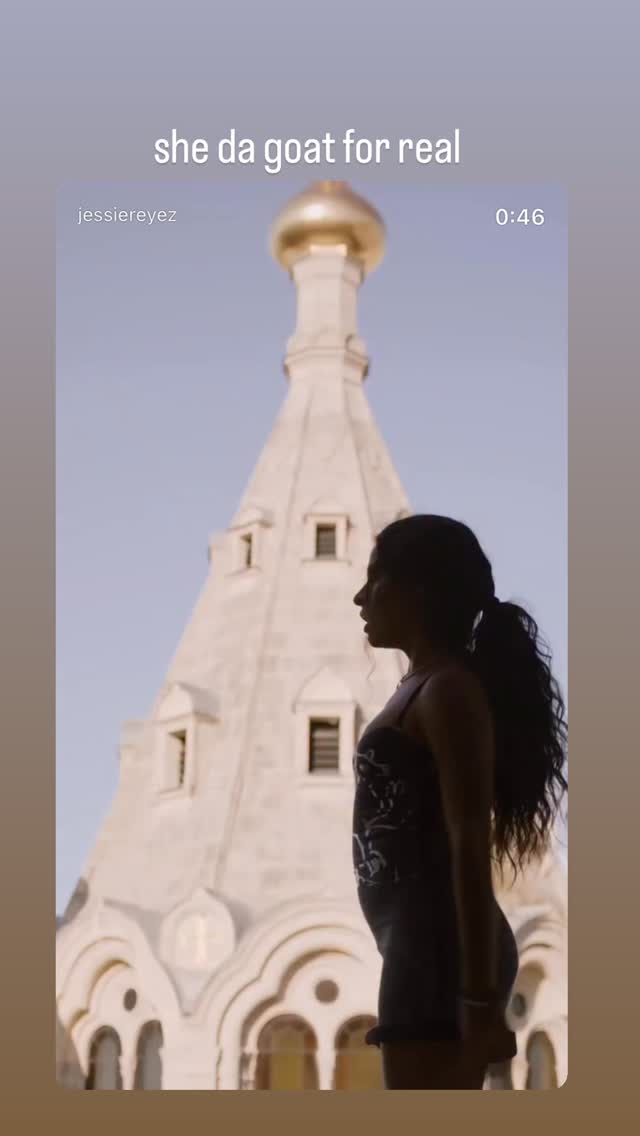Open the shared jessiereyez reel

click(x=312, y=635)
